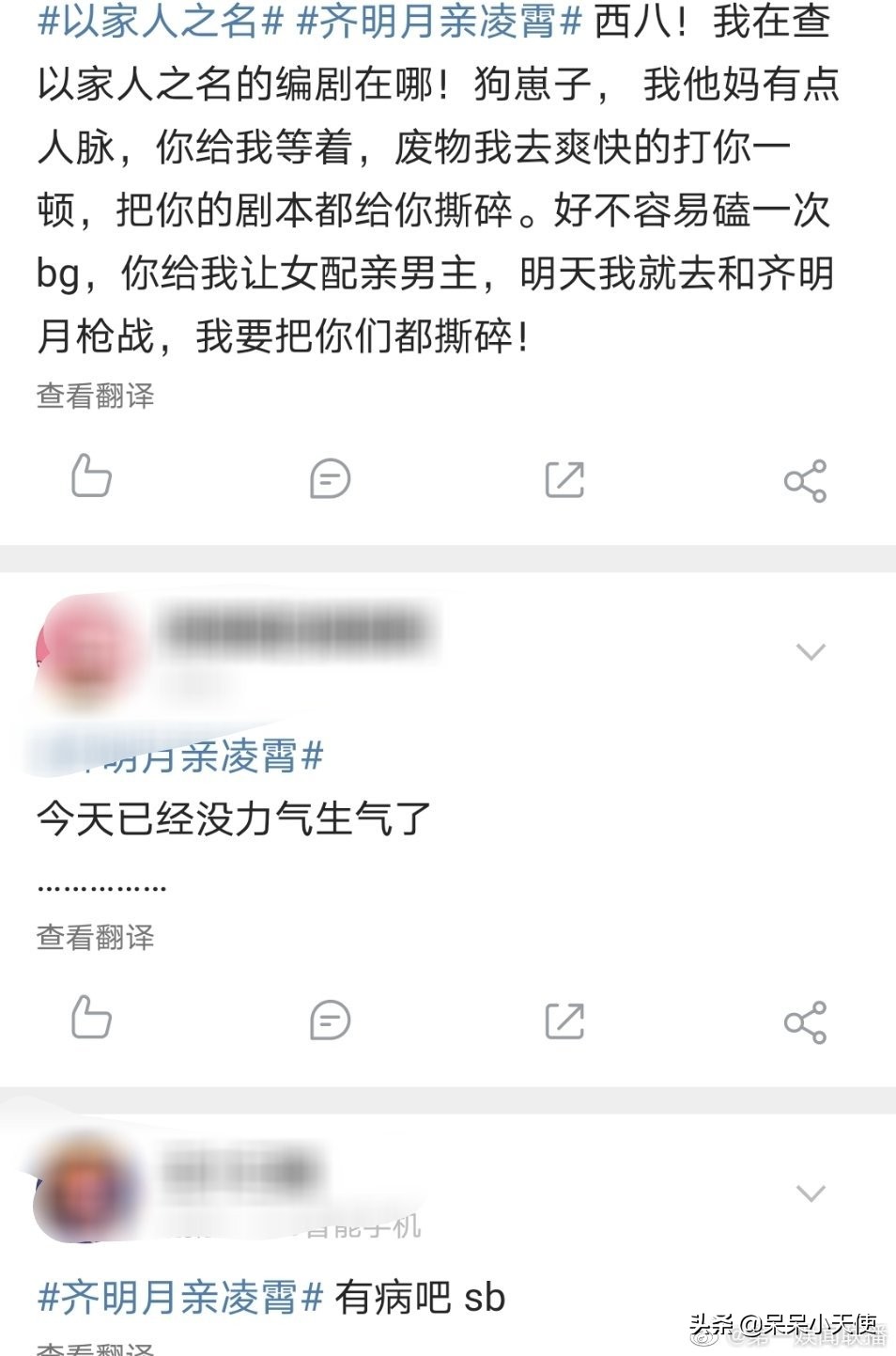
Task: Expand the chevron menu on 今天已经没力气生气了 post
Action: coord(811,651)
